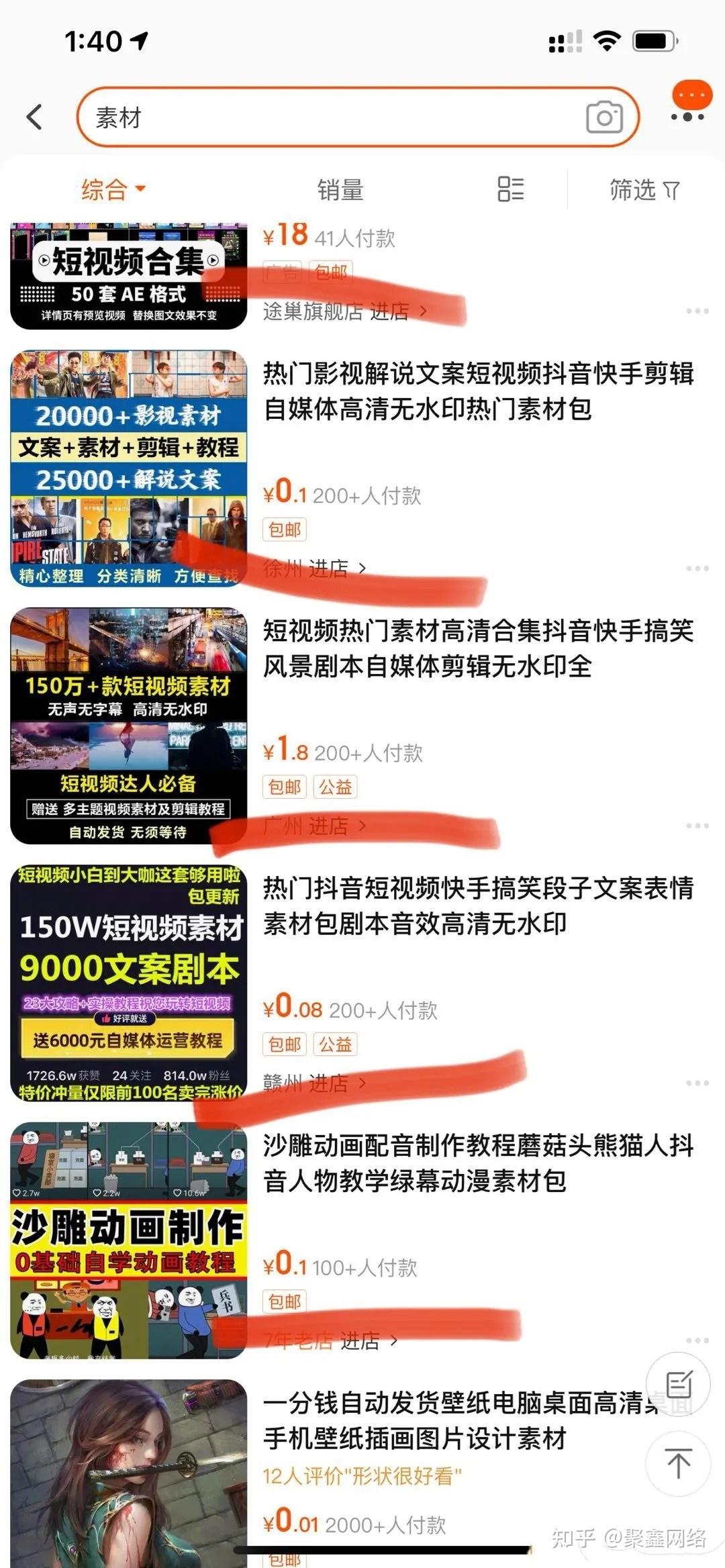Switch the list layout view

(511, 189)
